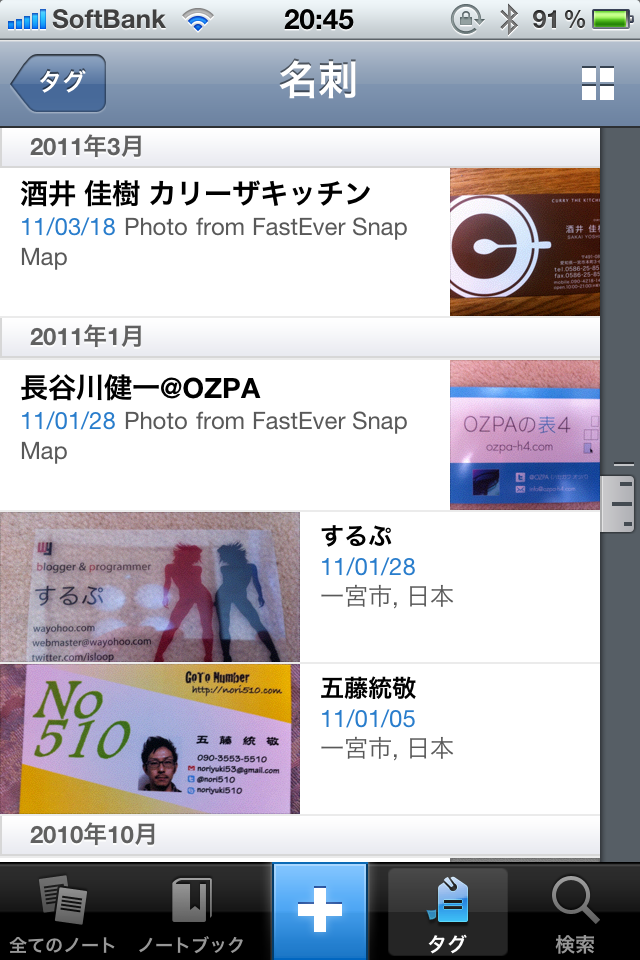Viewport: 640px width, 960px height.
Task: Open the 五藤統敬 business card note
Action: [x=300, y=738]
